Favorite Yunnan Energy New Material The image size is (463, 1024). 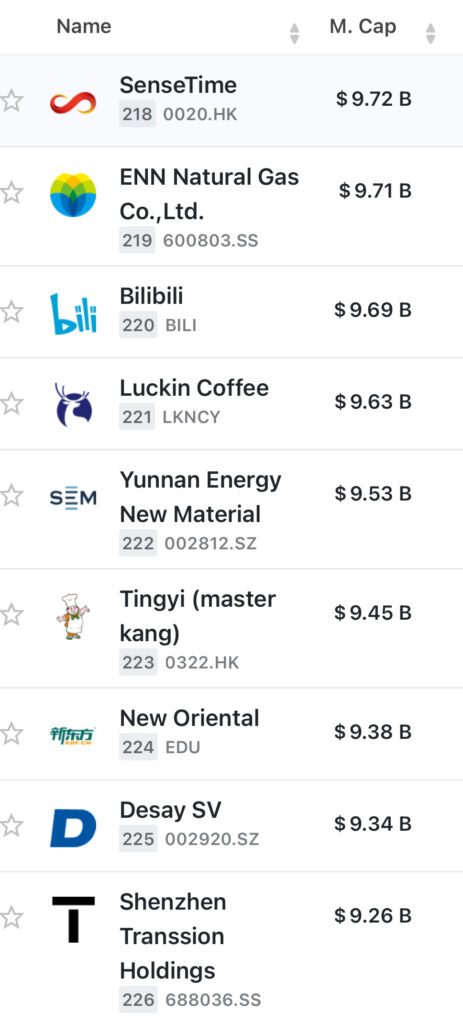(x=11, y=496)
